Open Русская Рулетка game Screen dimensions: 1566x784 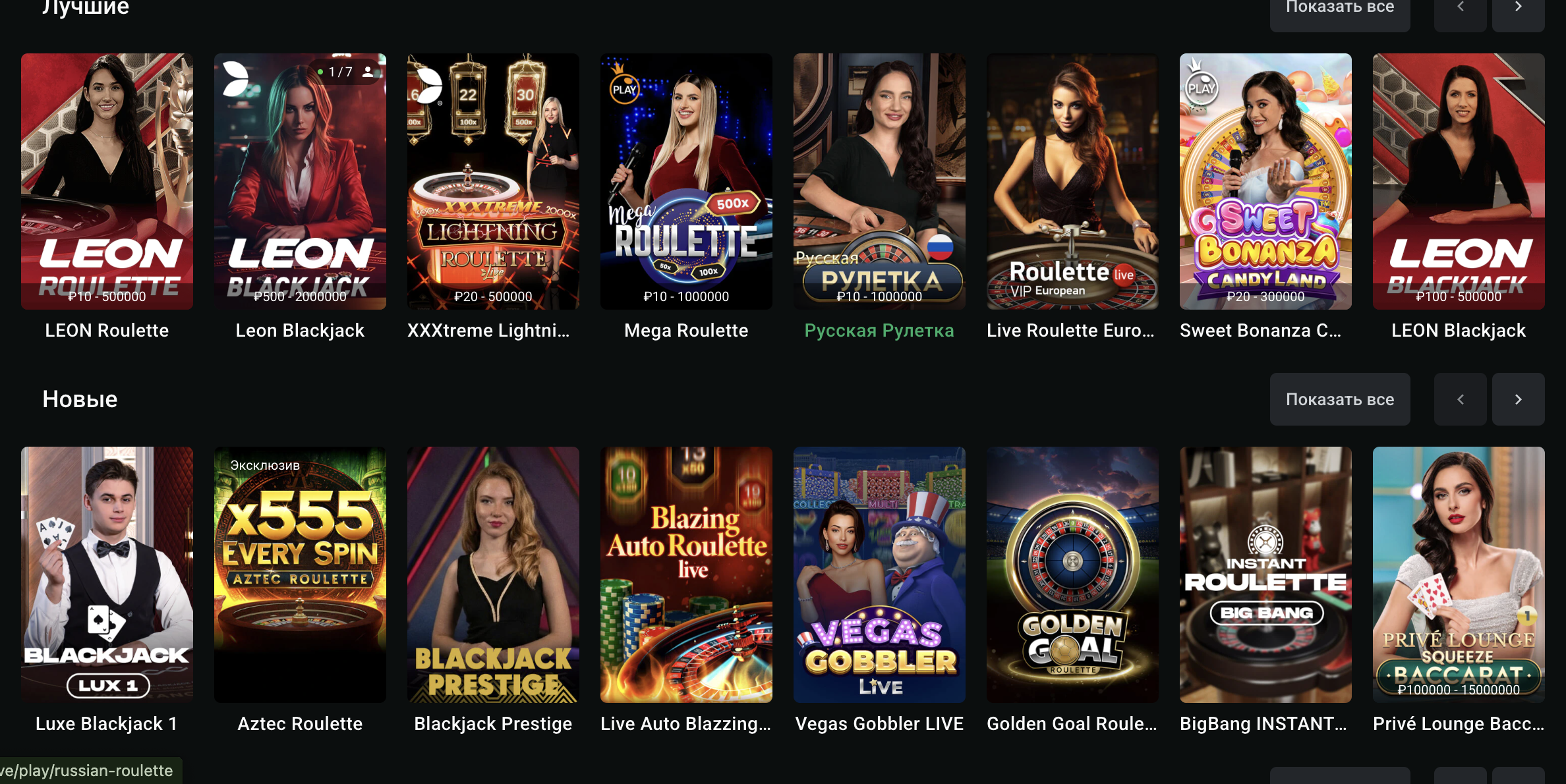click(x=879, y=181)
